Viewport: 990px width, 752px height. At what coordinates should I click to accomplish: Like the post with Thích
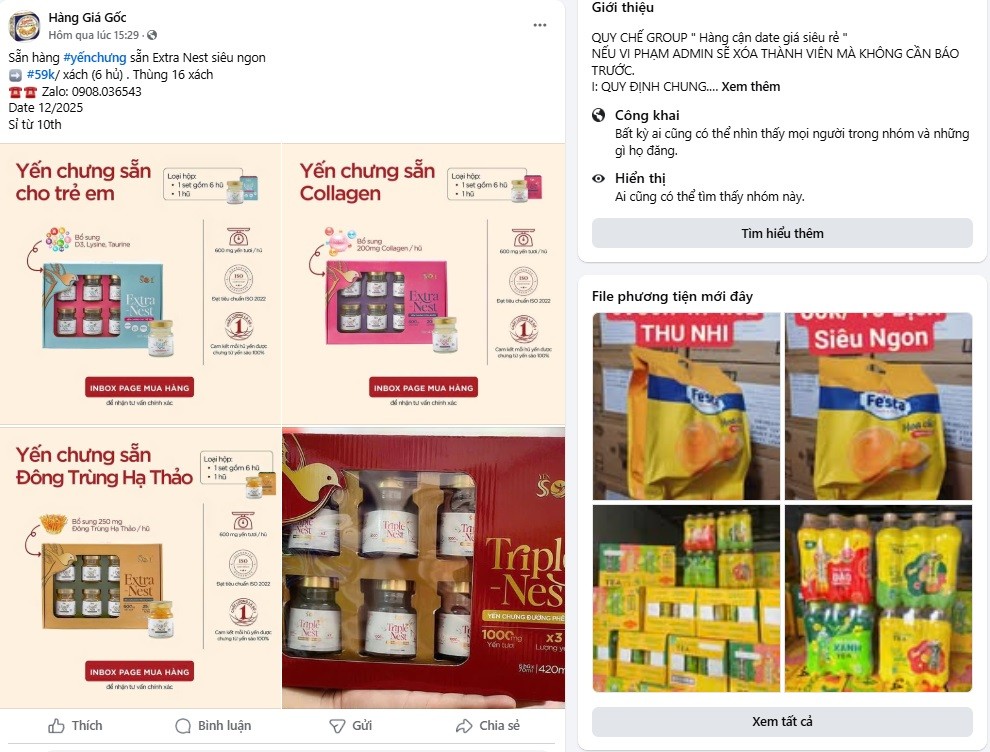pyautogui.click(x=75, y=726)
